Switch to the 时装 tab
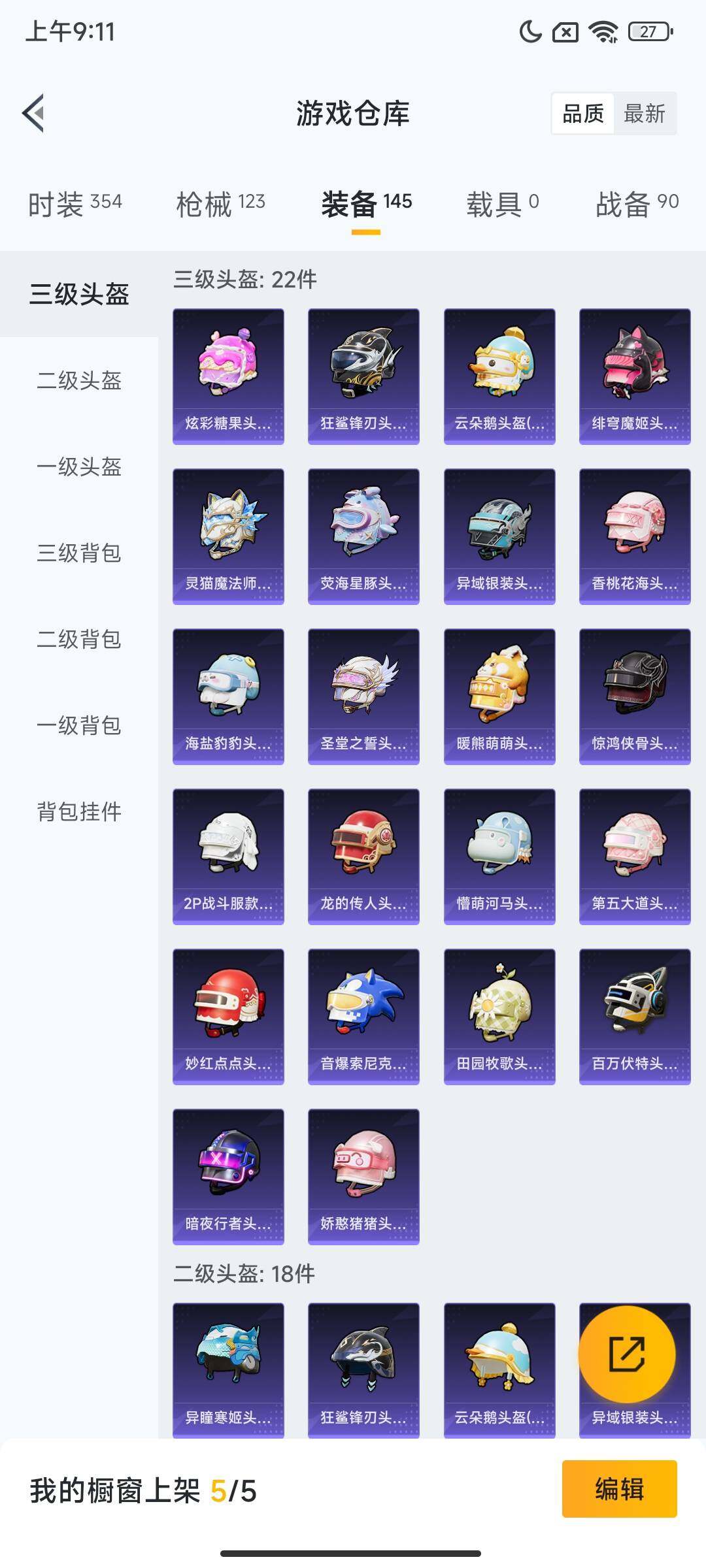 click(x=75, y=204)
